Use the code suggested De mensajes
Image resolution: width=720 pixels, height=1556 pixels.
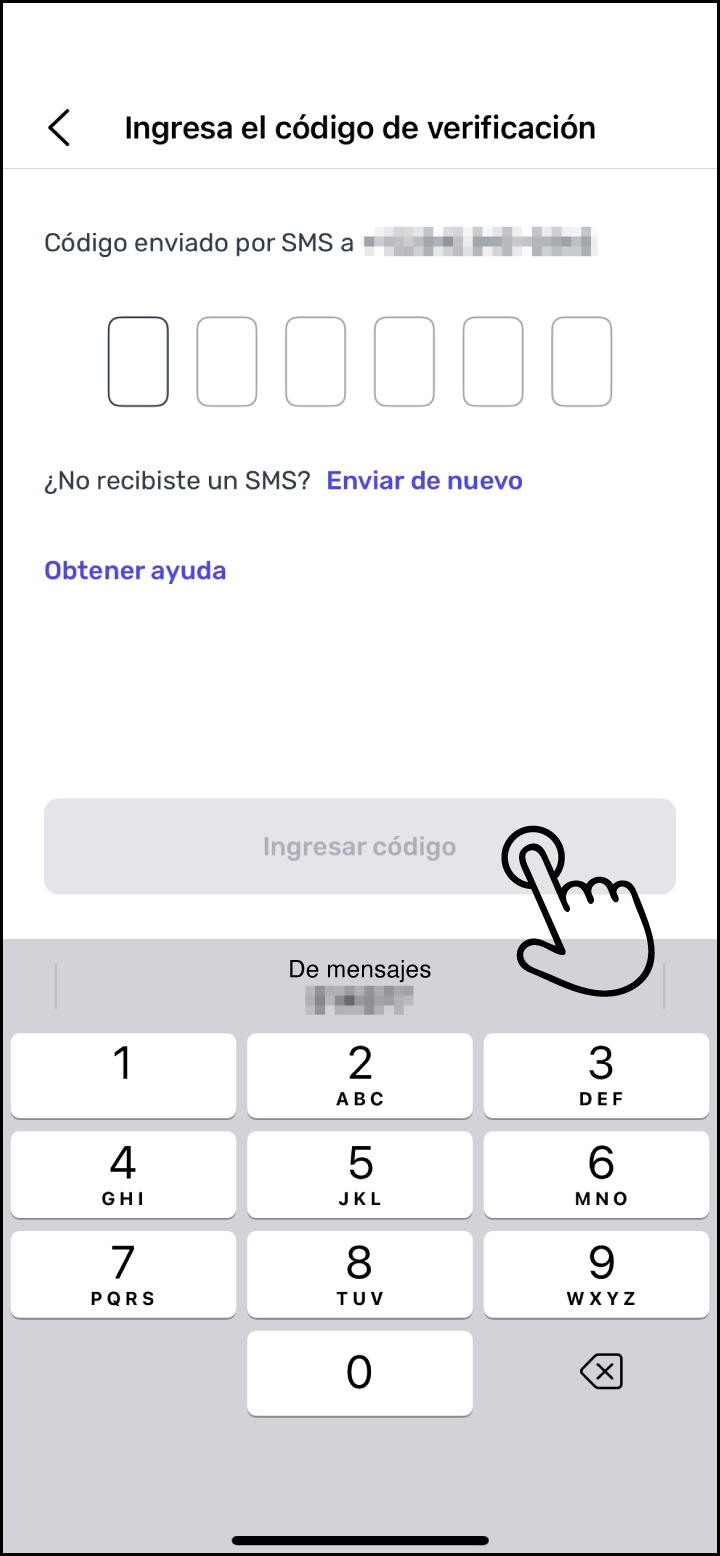[x=360, y=984]
